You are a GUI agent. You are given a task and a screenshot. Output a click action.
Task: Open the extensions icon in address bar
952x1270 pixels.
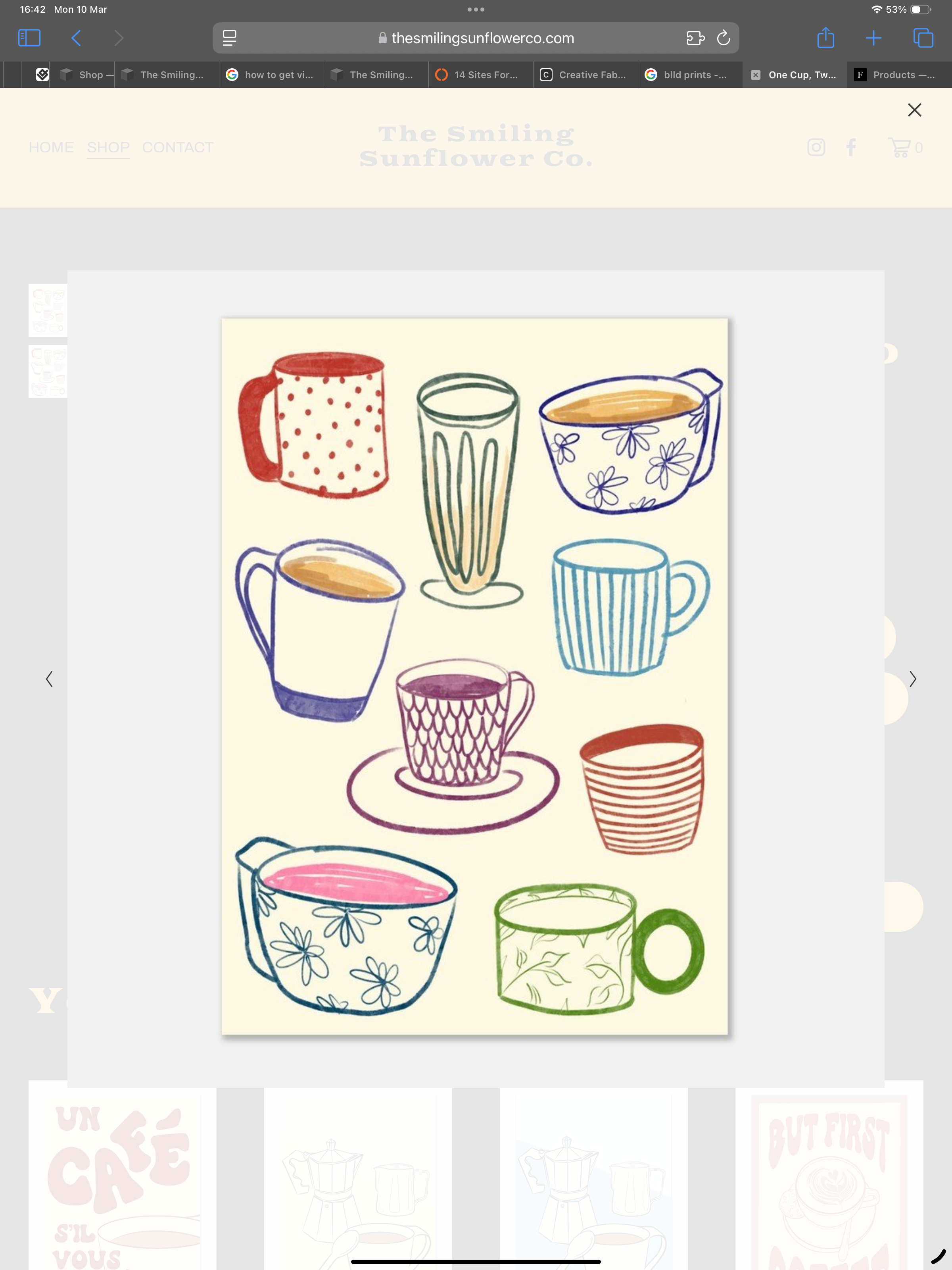tap(695, 38)
